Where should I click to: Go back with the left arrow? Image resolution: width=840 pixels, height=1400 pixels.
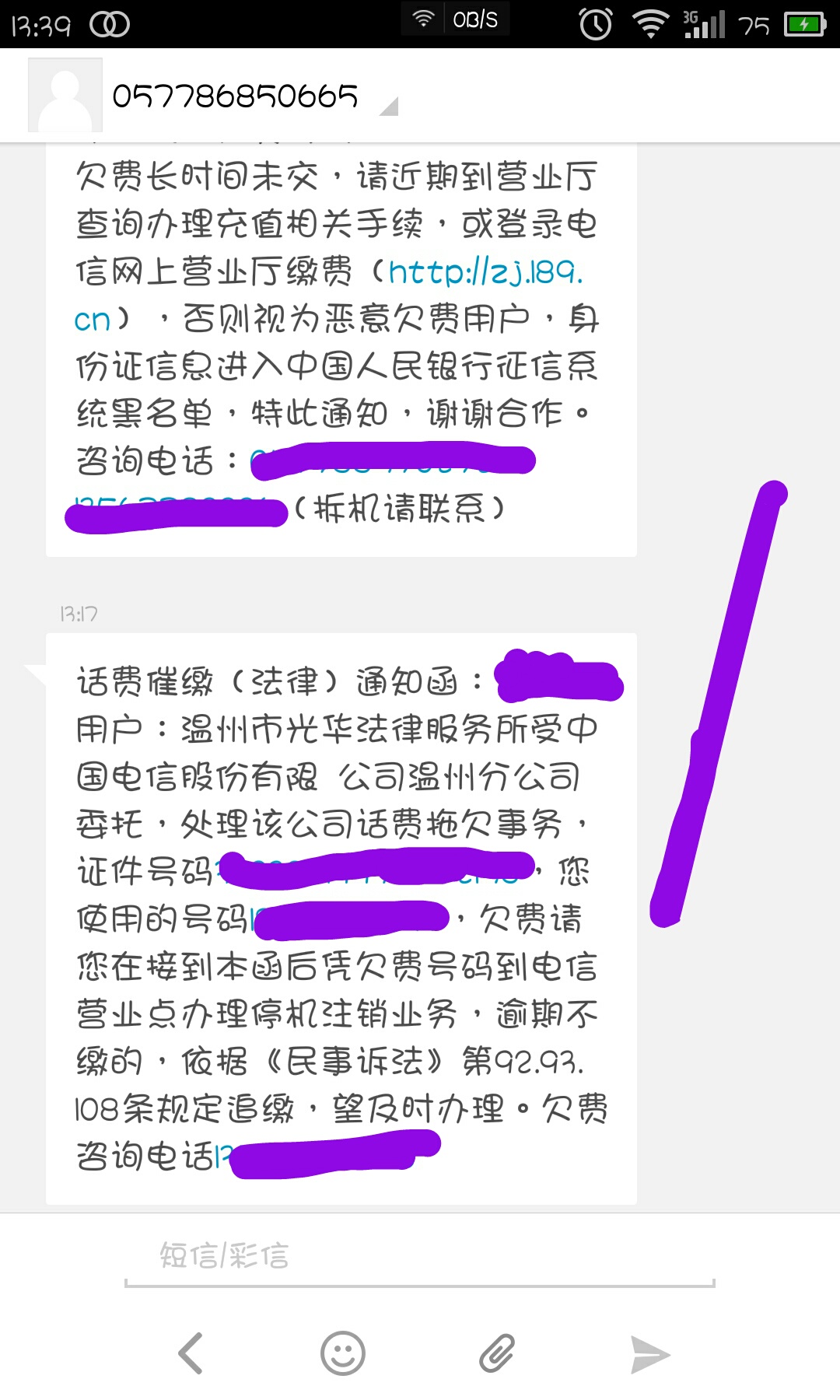click(x=191, y=1353)
